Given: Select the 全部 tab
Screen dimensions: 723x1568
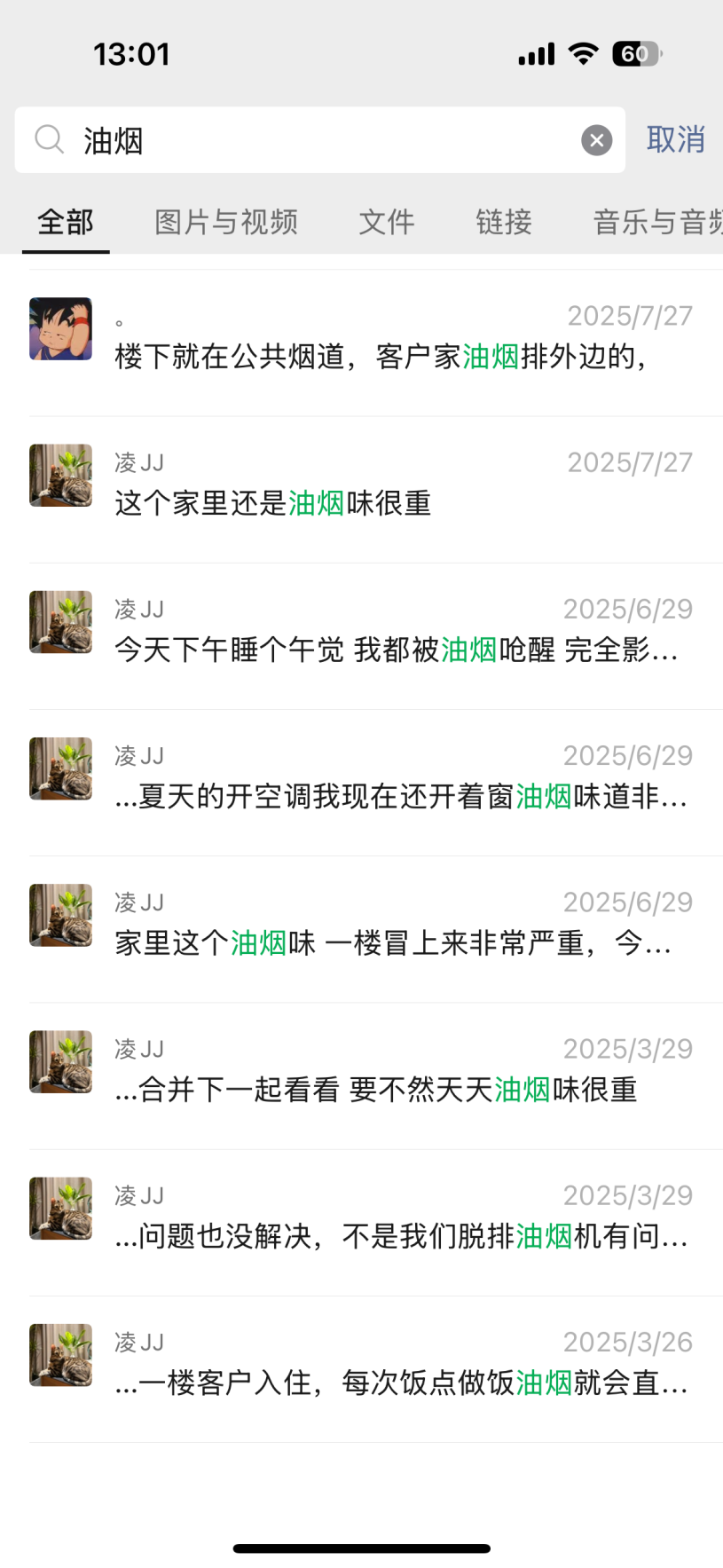Looking at the screenshot, I should click(x=66, y=222).
